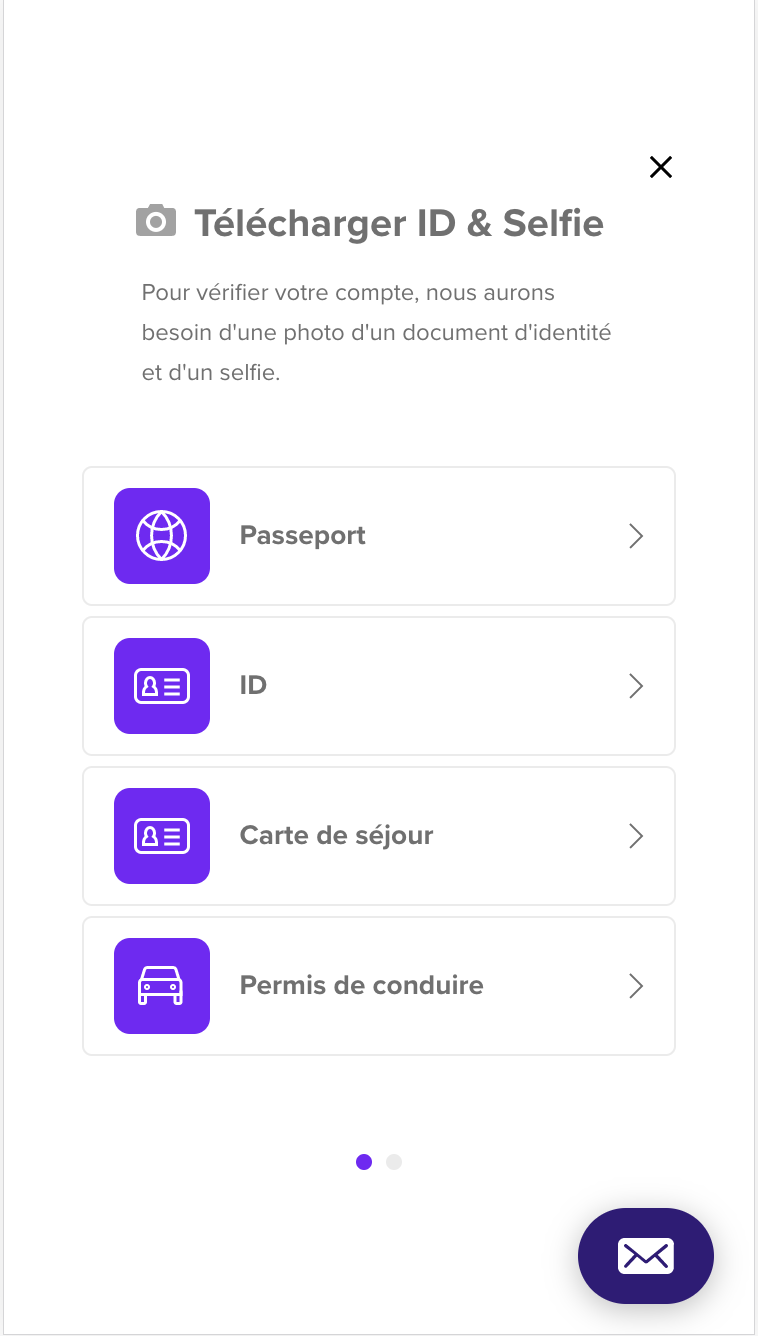Viewport: 758px width, 1336px height.
Task: Choose the ID document option
Action: [x=378, y=686]
